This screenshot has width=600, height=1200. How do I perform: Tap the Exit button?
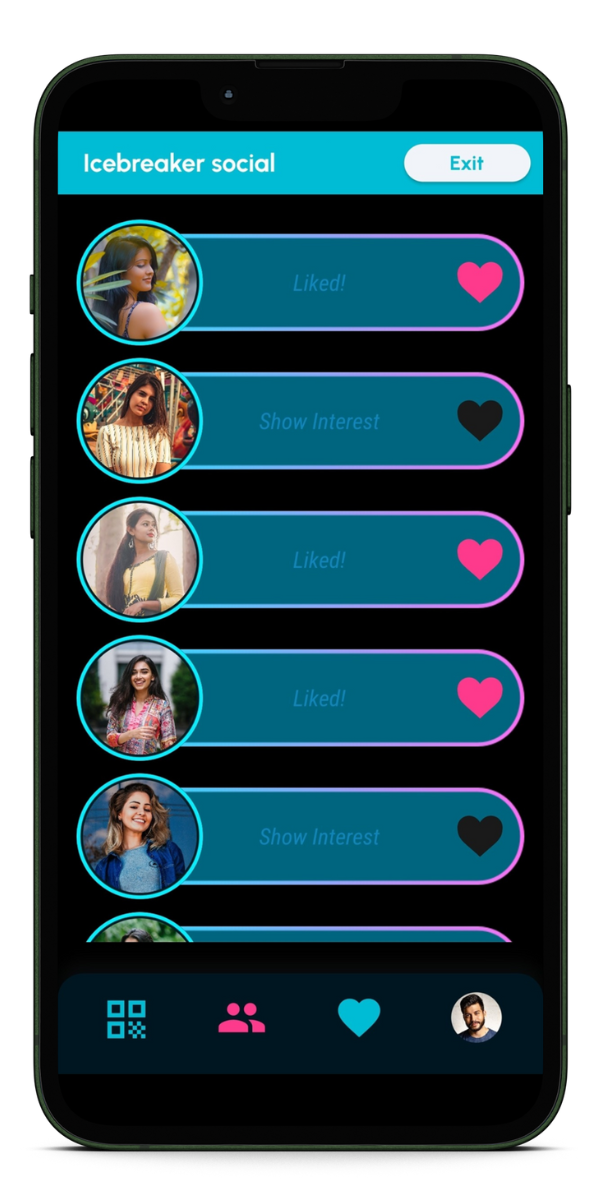coord(467,163)
